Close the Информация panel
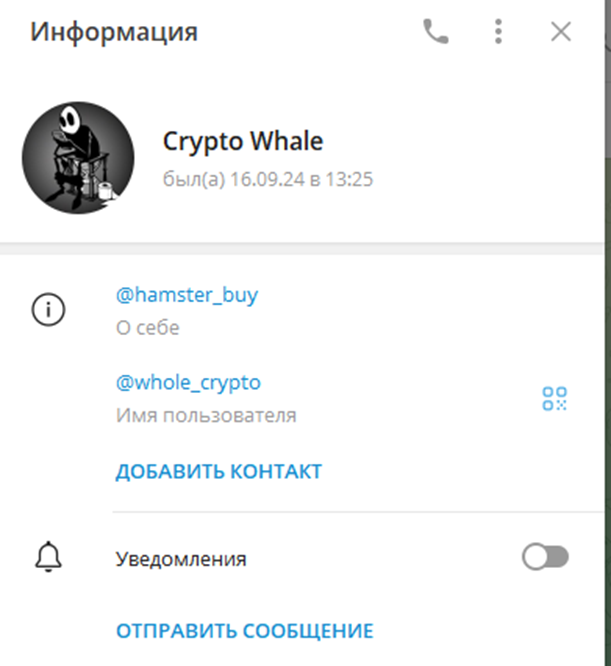611x666 pixels. 561,32
